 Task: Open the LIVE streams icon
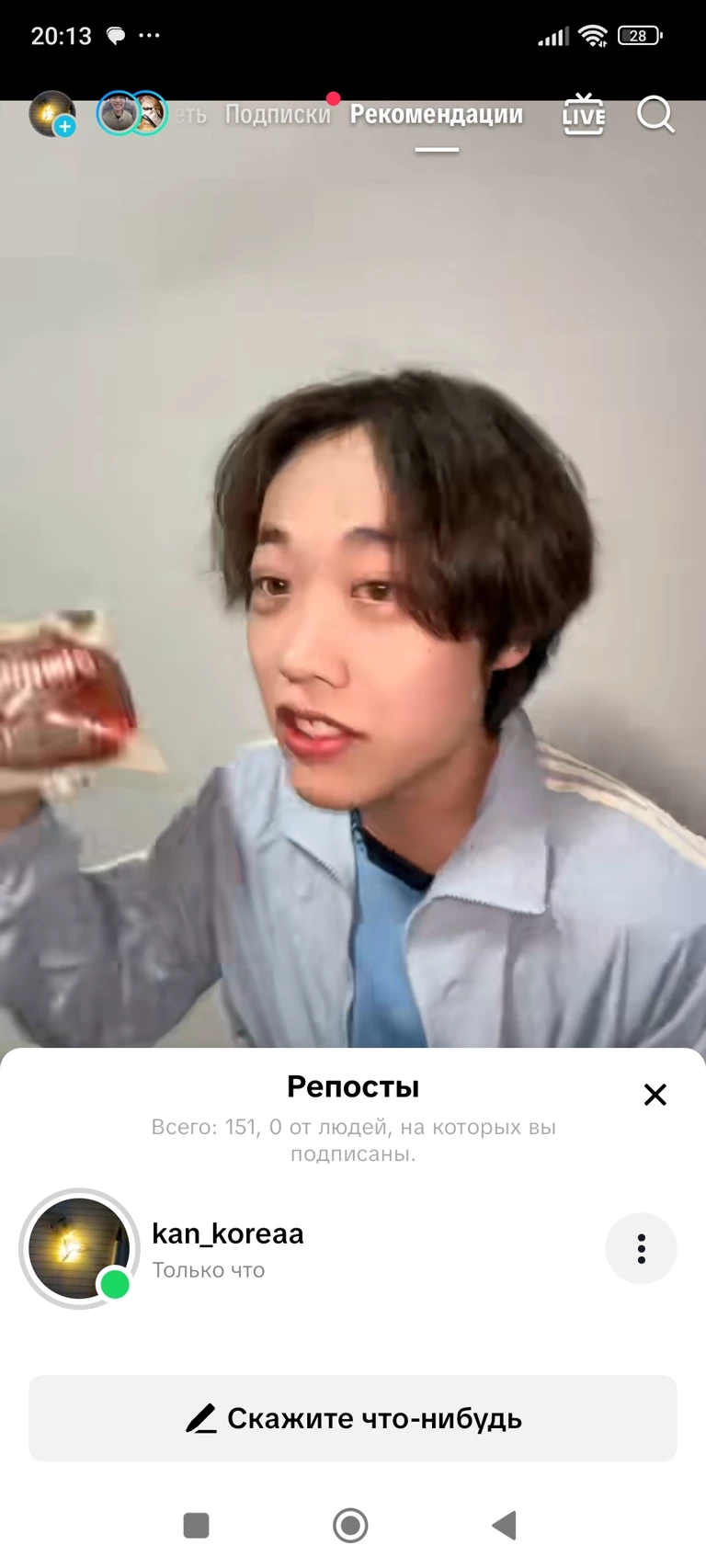pos(583,115)
